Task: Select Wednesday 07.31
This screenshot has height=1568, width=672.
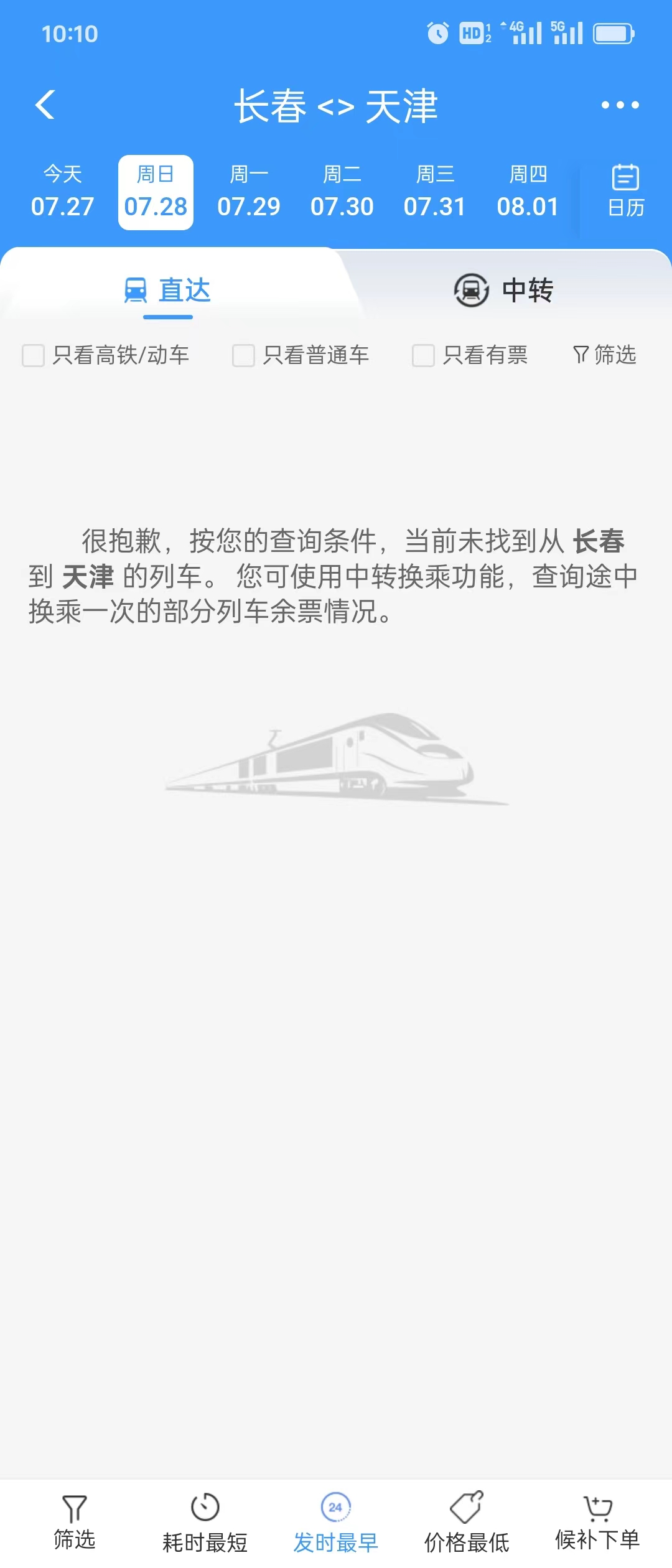Action: (x=435, y=192)
